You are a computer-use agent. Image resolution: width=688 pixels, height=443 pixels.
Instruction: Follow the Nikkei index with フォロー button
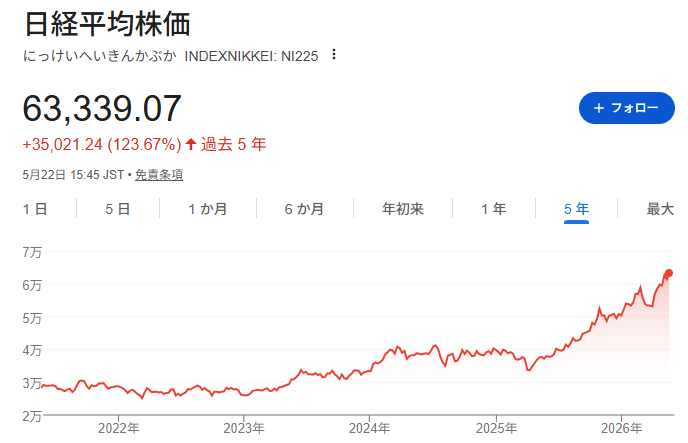coord(627,108)
